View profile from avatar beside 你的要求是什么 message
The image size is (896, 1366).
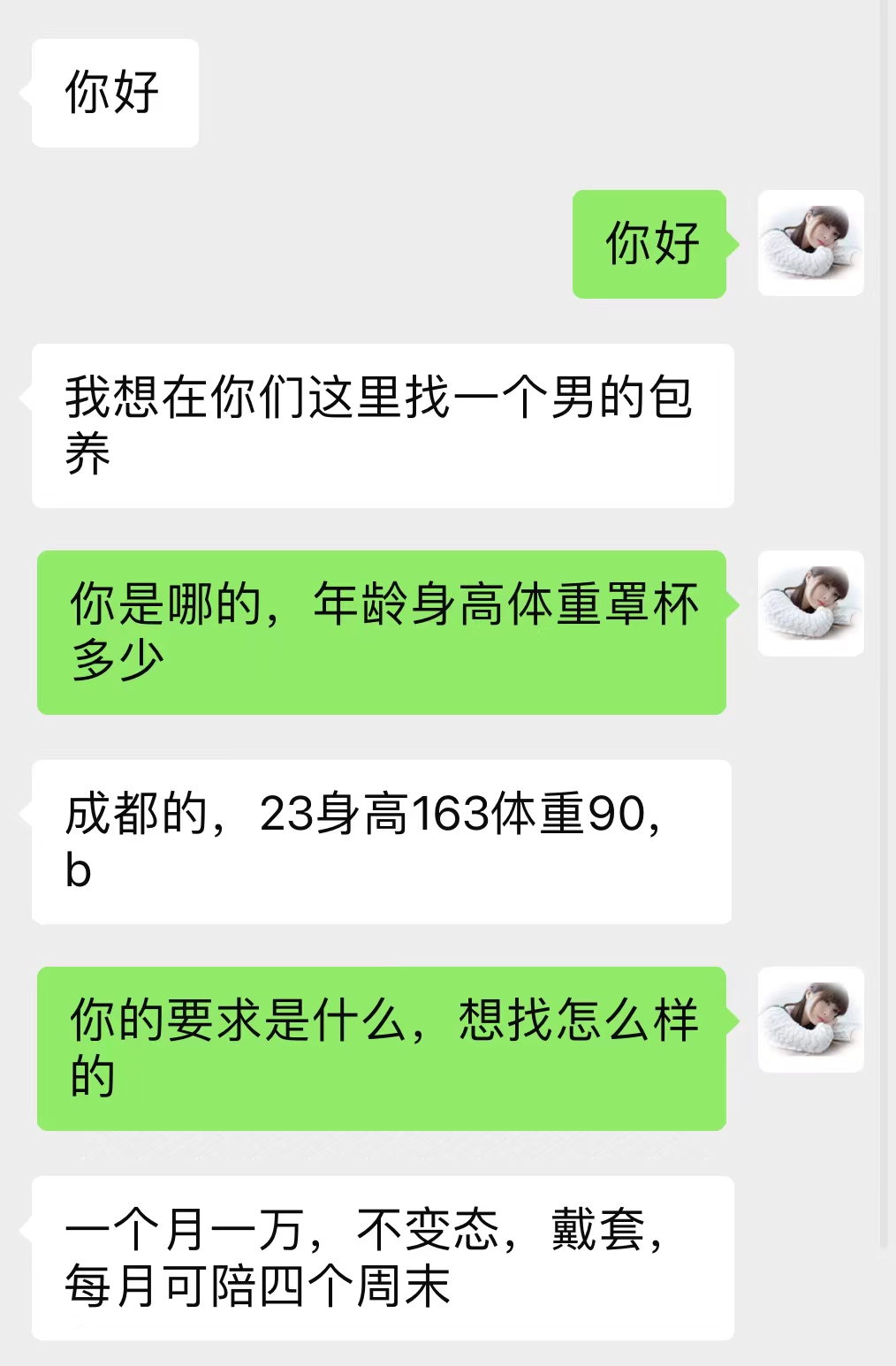(810, 1020)
